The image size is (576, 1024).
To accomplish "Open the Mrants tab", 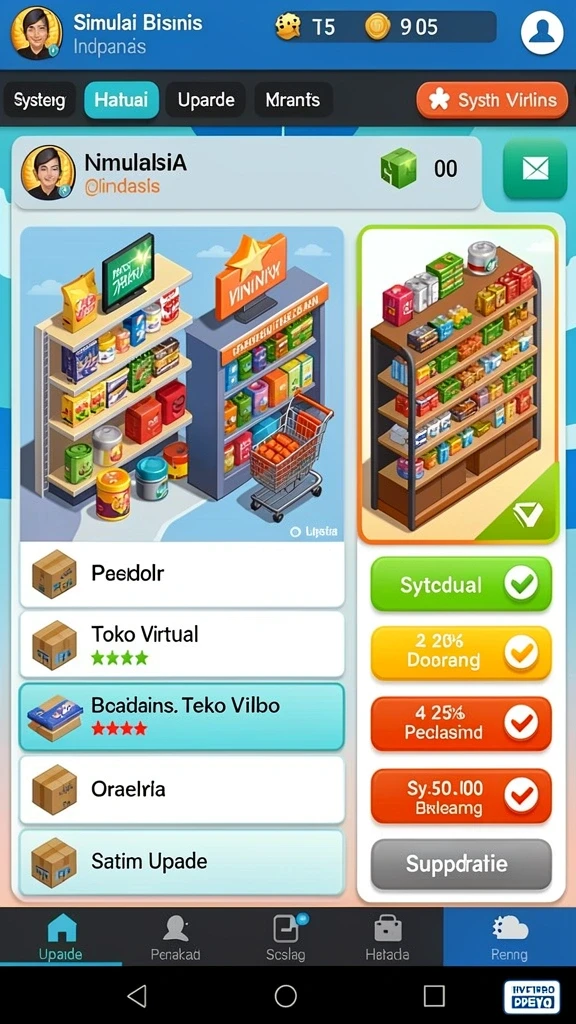I will click(x=293, y=100).
